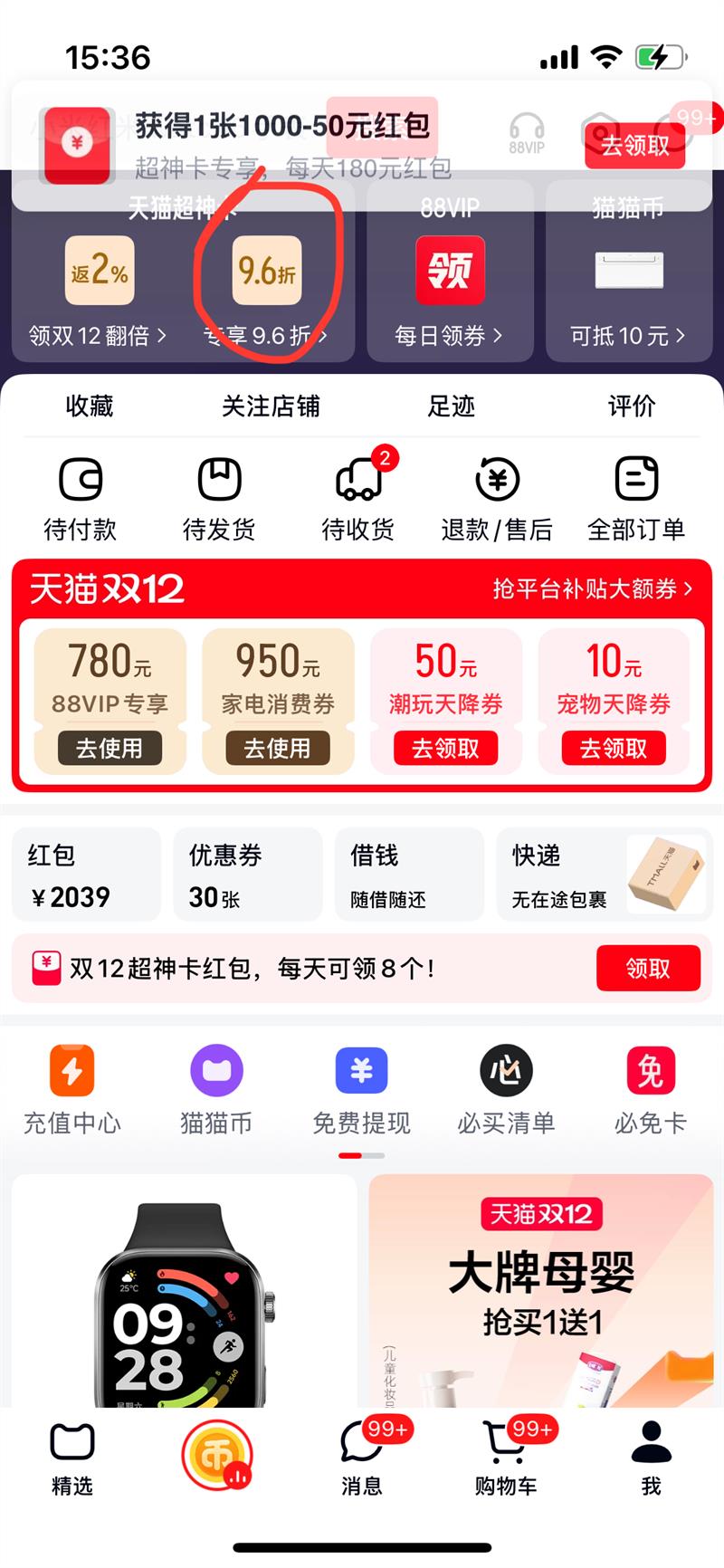
Task: Switch to the 关注店铺 tab
Action: (x=271, y=406)
